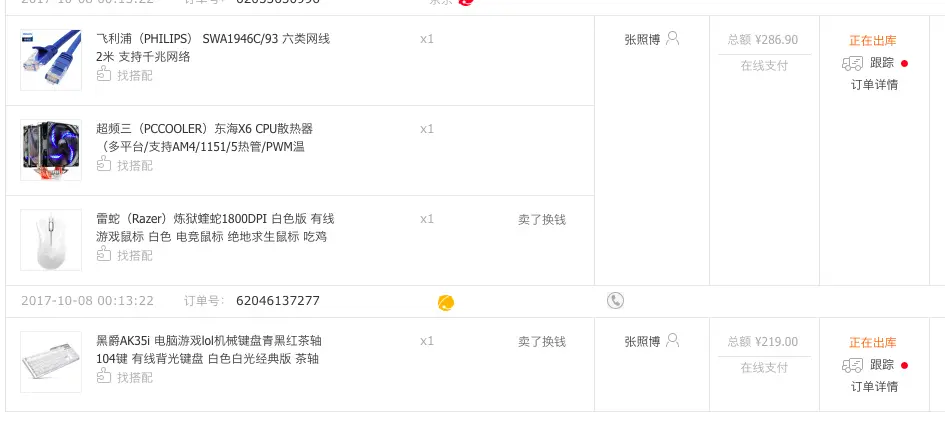
Task: Tap 卖了换钱 for the Razer mouse
Action: [x=542, y=219]
